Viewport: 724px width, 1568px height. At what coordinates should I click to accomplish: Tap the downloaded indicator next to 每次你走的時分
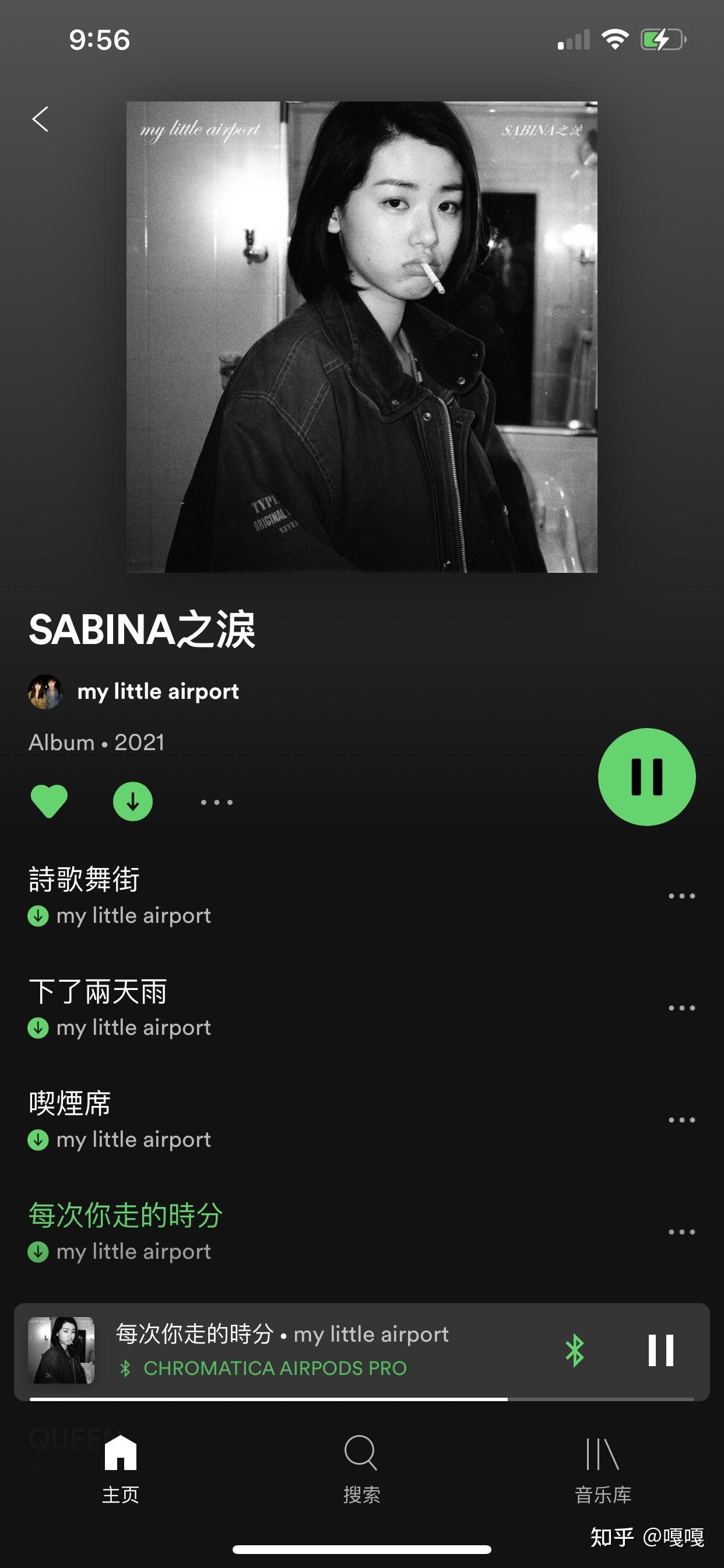pyautogui.click(x=38, y=1251)
